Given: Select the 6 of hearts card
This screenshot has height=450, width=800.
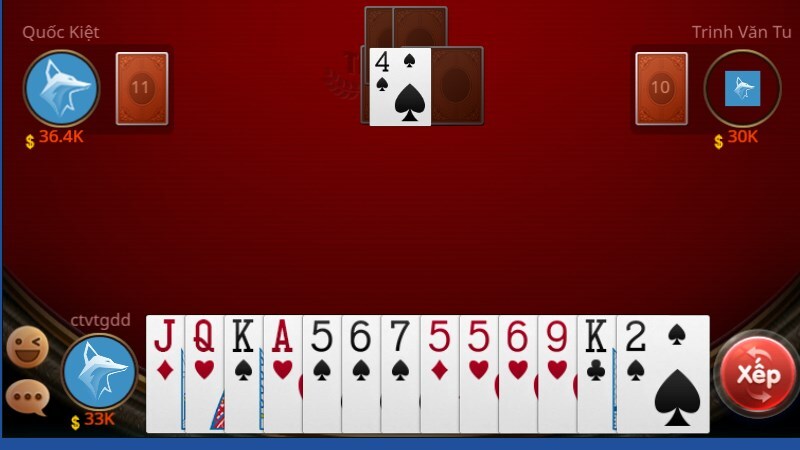Looking at the screenshot, I should point(518,372).
